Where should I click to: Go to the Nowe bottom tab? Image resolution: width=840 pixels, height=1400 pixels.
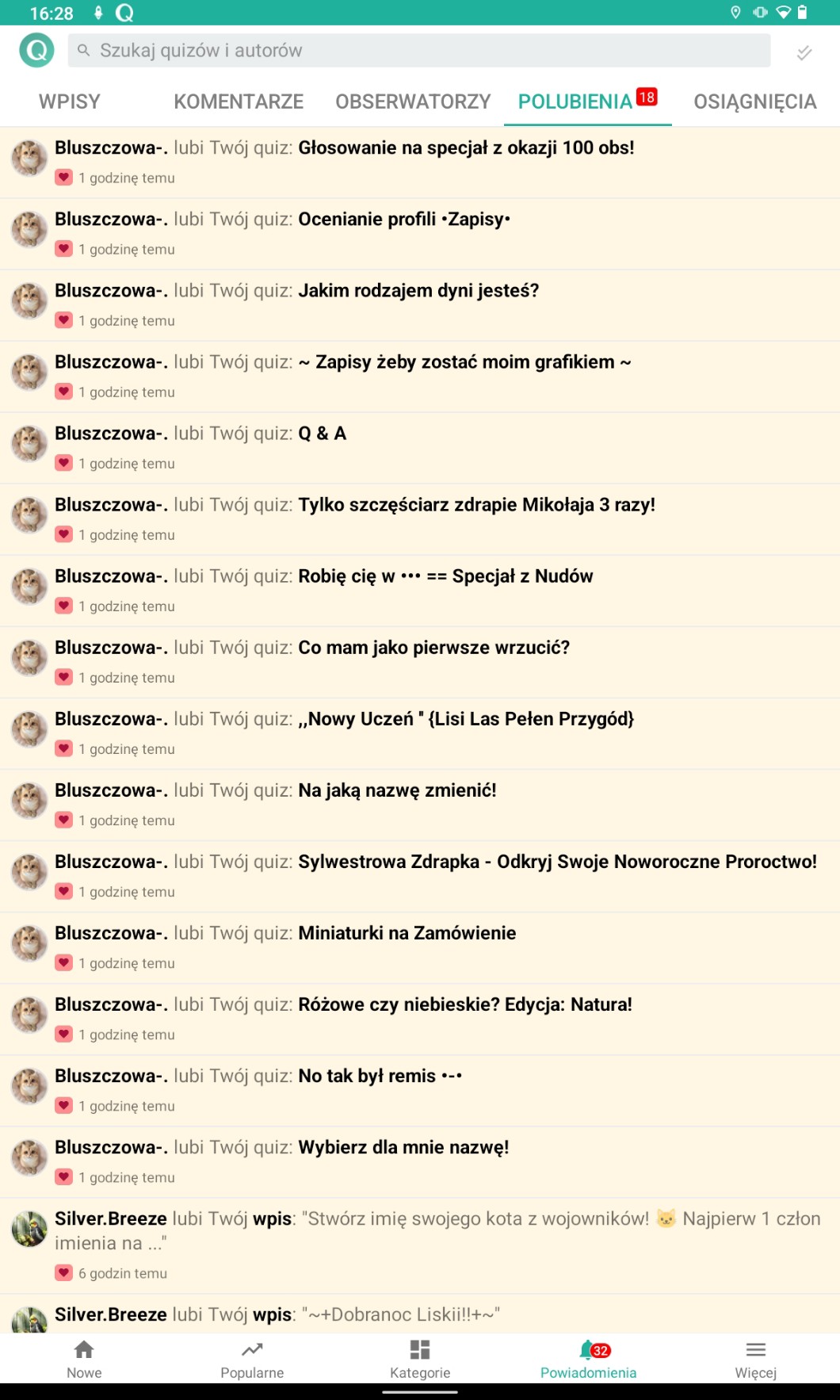(84, 1359)
